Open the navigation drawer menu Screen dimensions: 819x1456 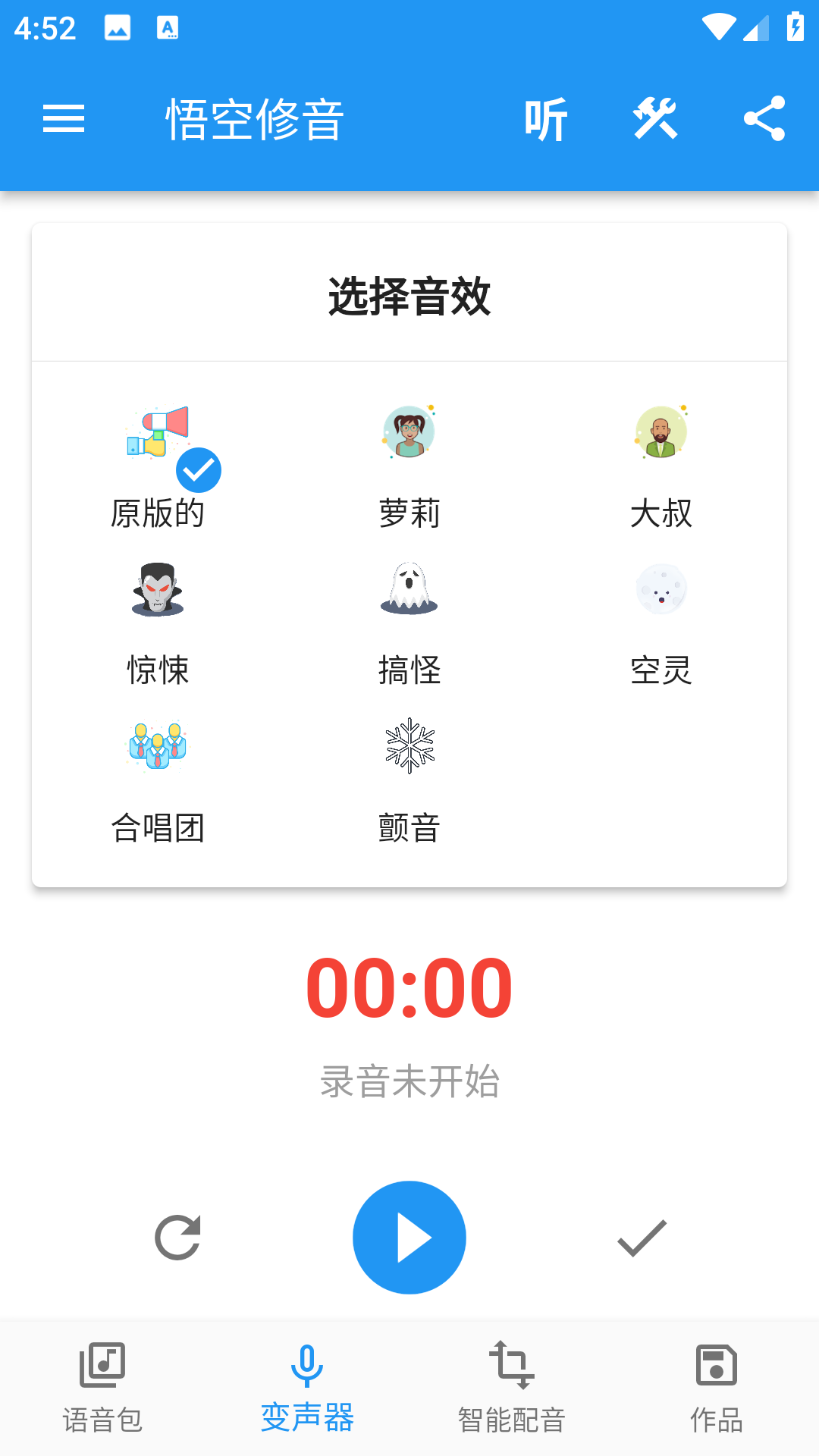64,118
